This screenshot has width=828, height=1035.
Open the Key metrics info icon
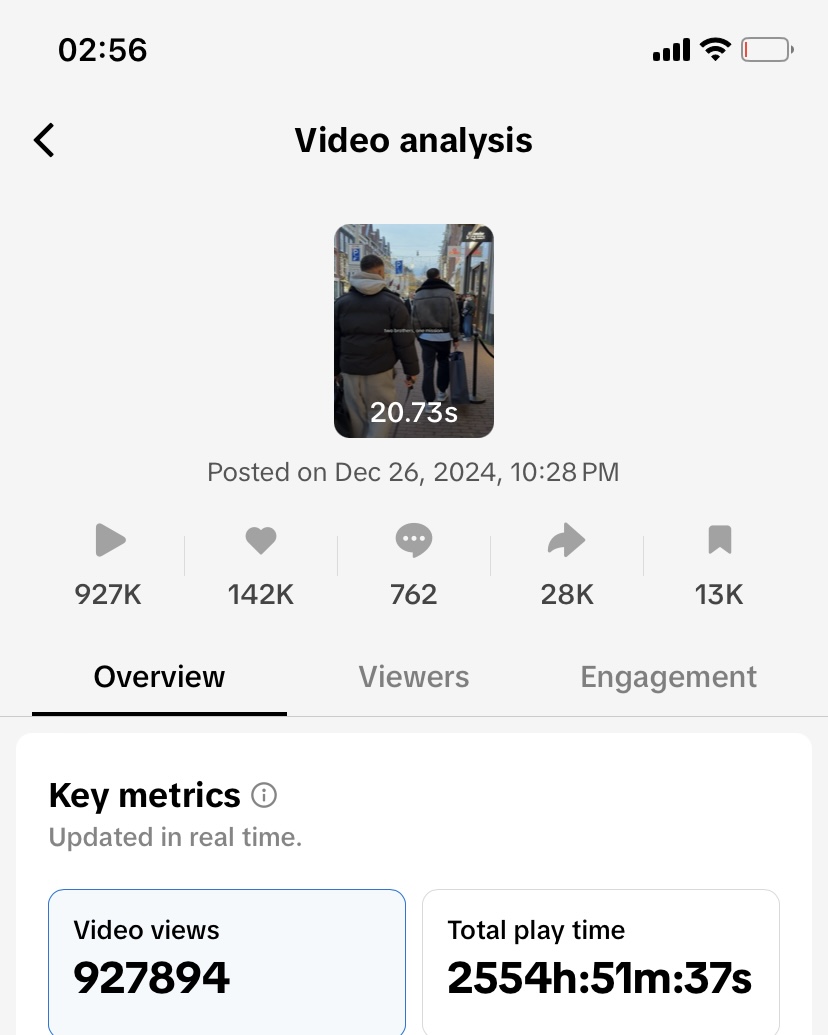point(264,796)
